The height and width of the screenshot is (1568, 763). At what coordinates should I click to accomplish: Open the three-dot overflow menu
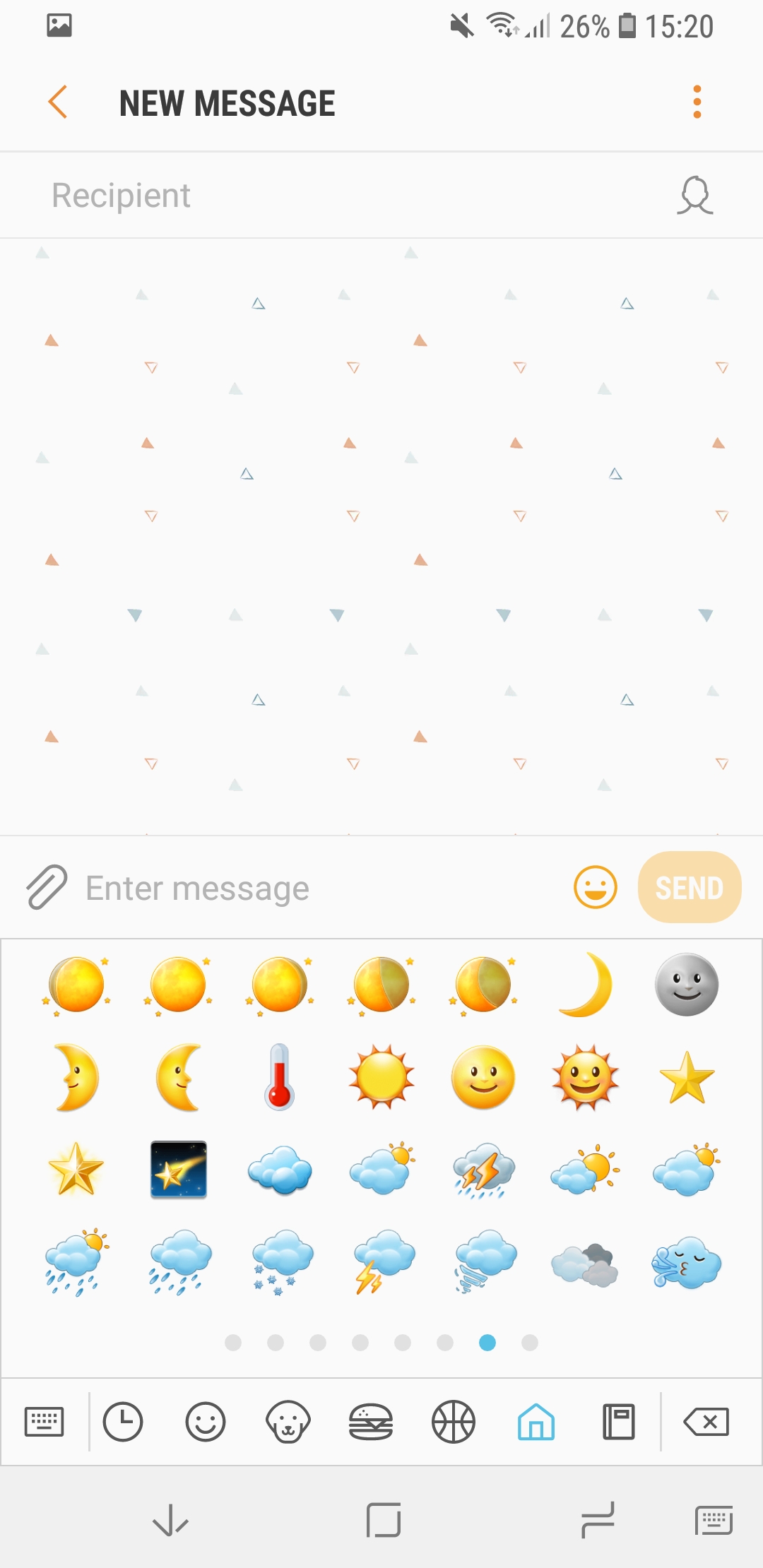(x=697, y=102)
